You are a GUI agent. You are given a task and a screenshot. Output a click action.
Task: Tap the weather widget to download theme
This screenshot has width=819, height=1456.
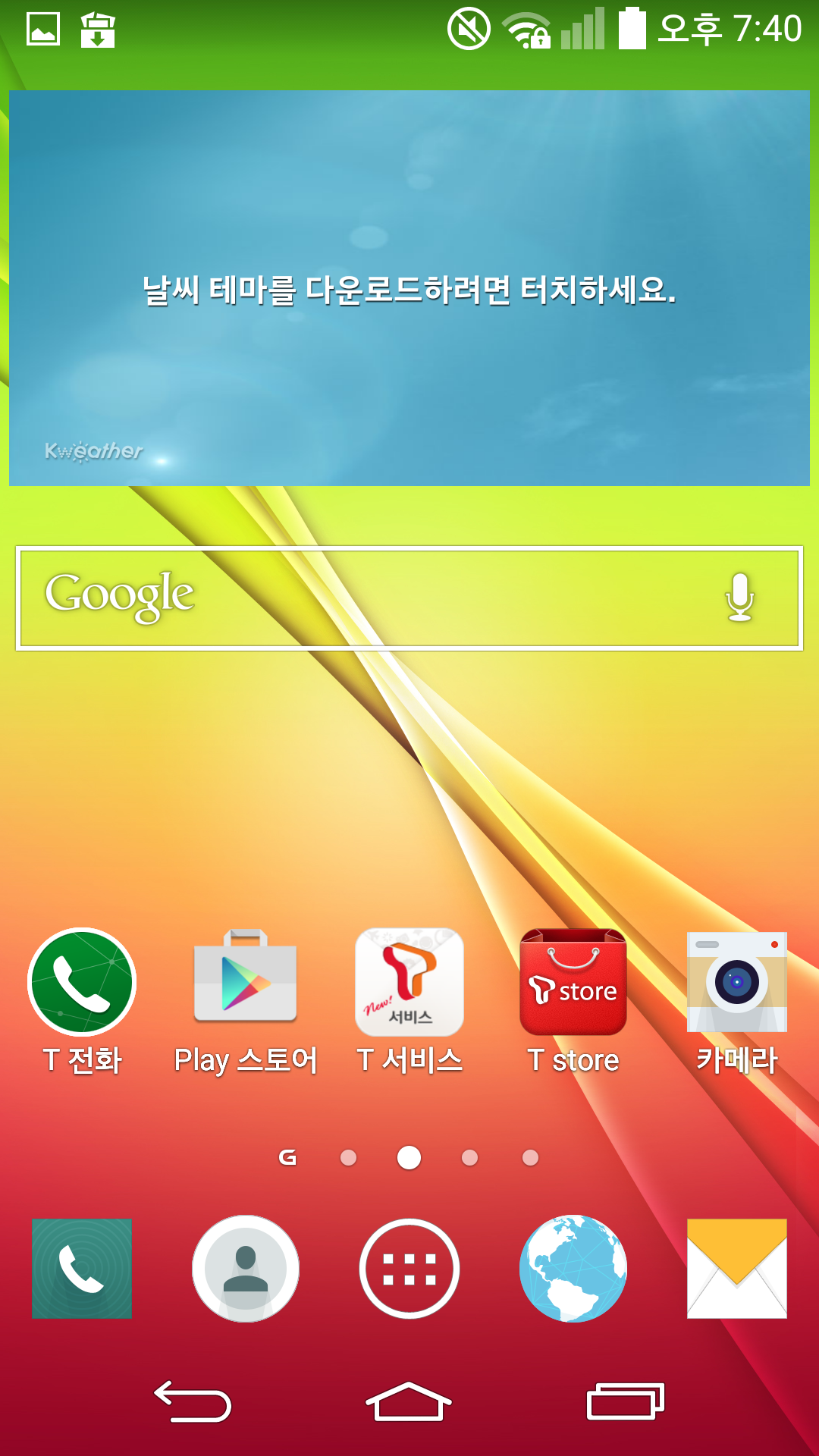click(409, 288)
